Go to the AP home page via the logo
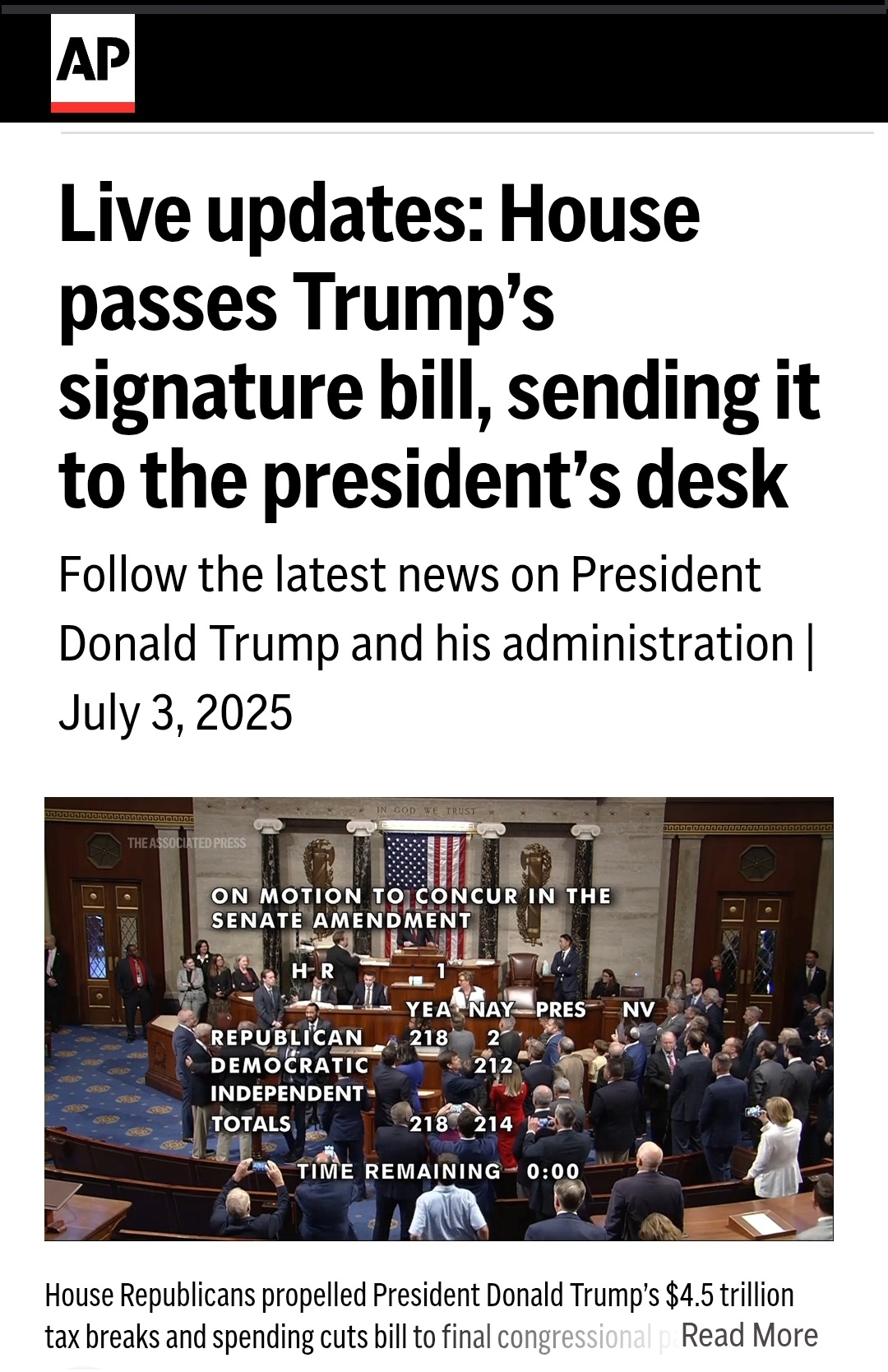 [x=93, y=63]
